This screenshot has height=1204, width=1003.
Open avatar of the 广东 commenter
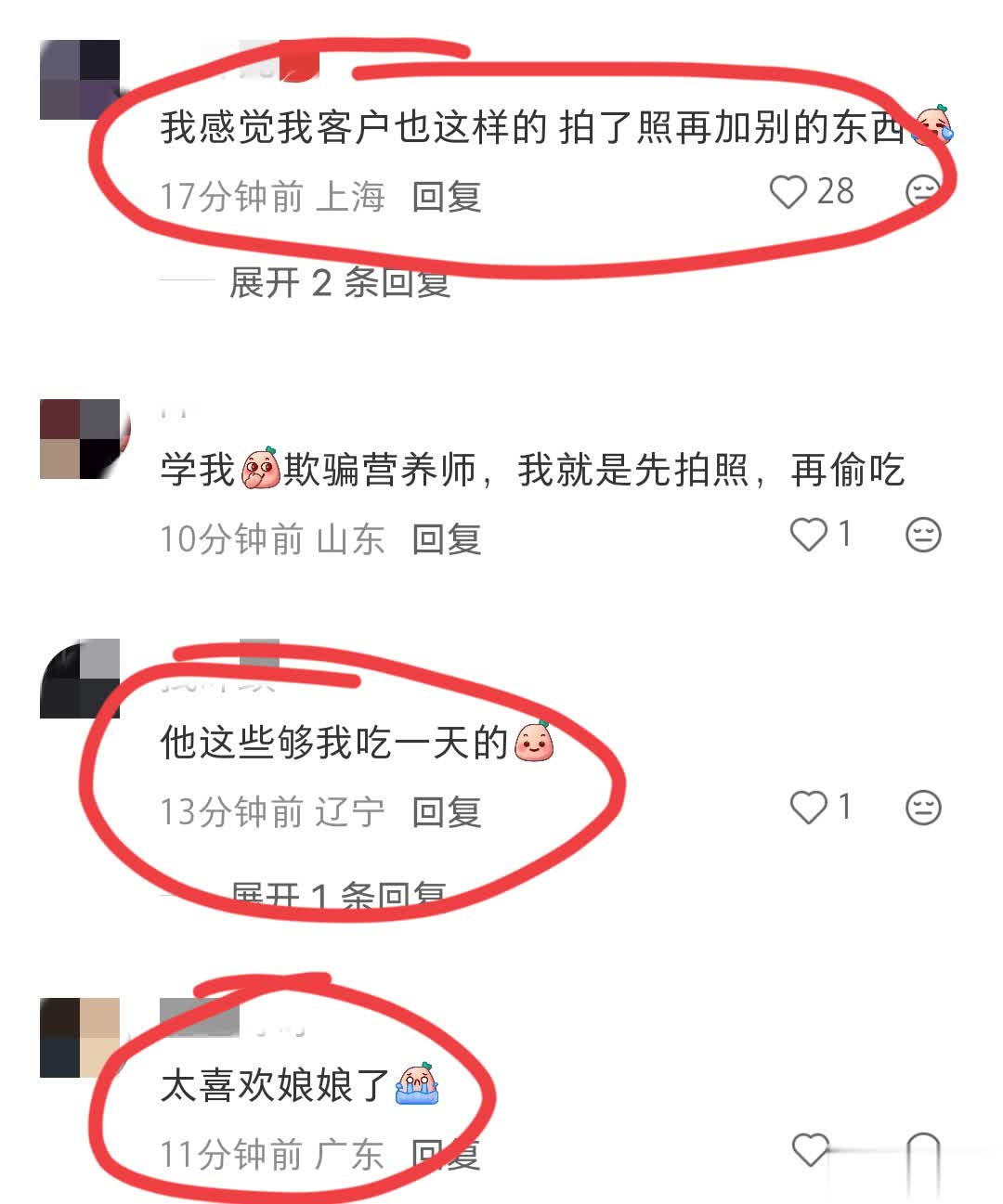[80, 1037]
